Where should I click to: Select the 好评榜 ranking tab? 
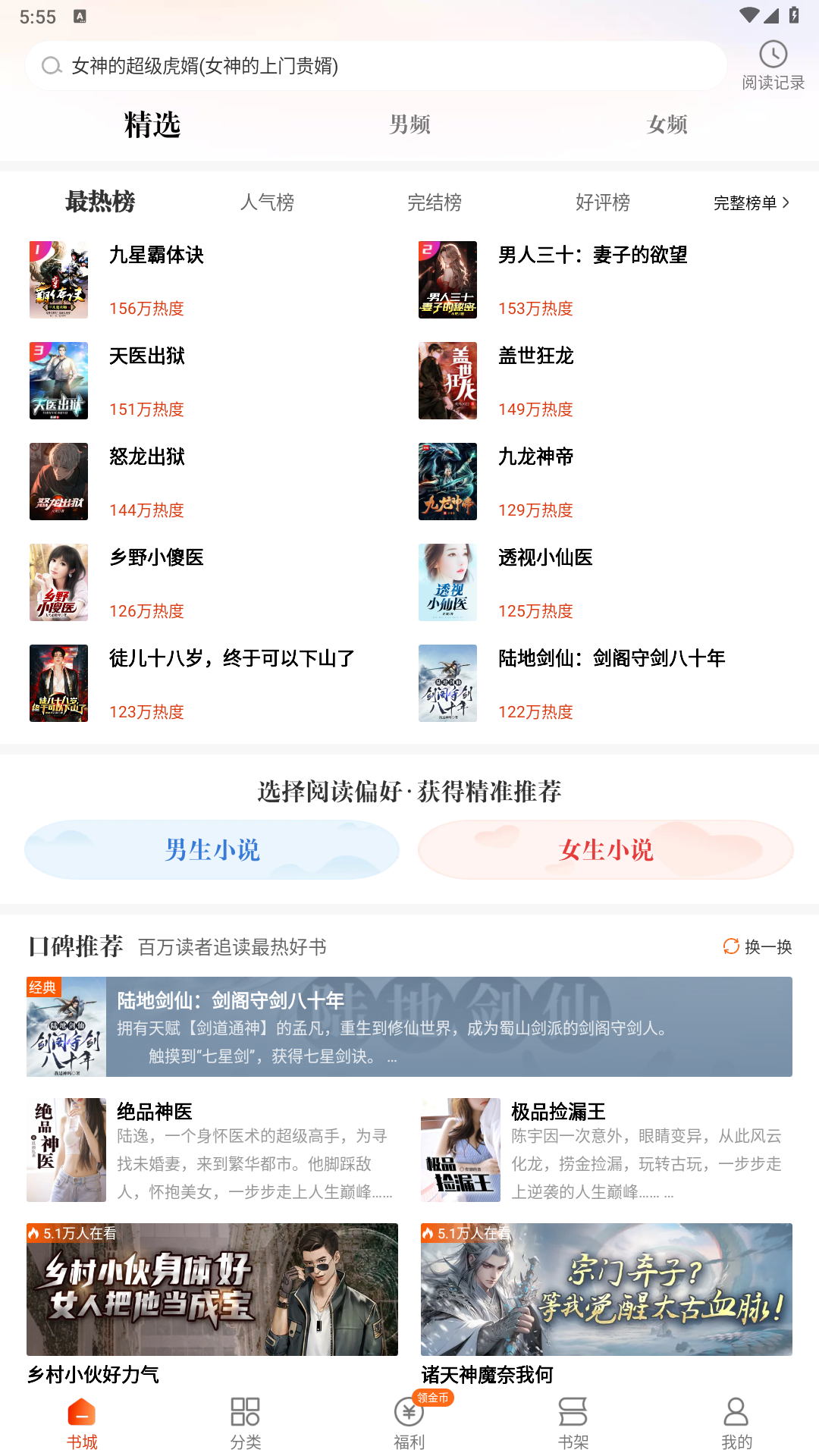pyautogui.click(x=602, y=202)
